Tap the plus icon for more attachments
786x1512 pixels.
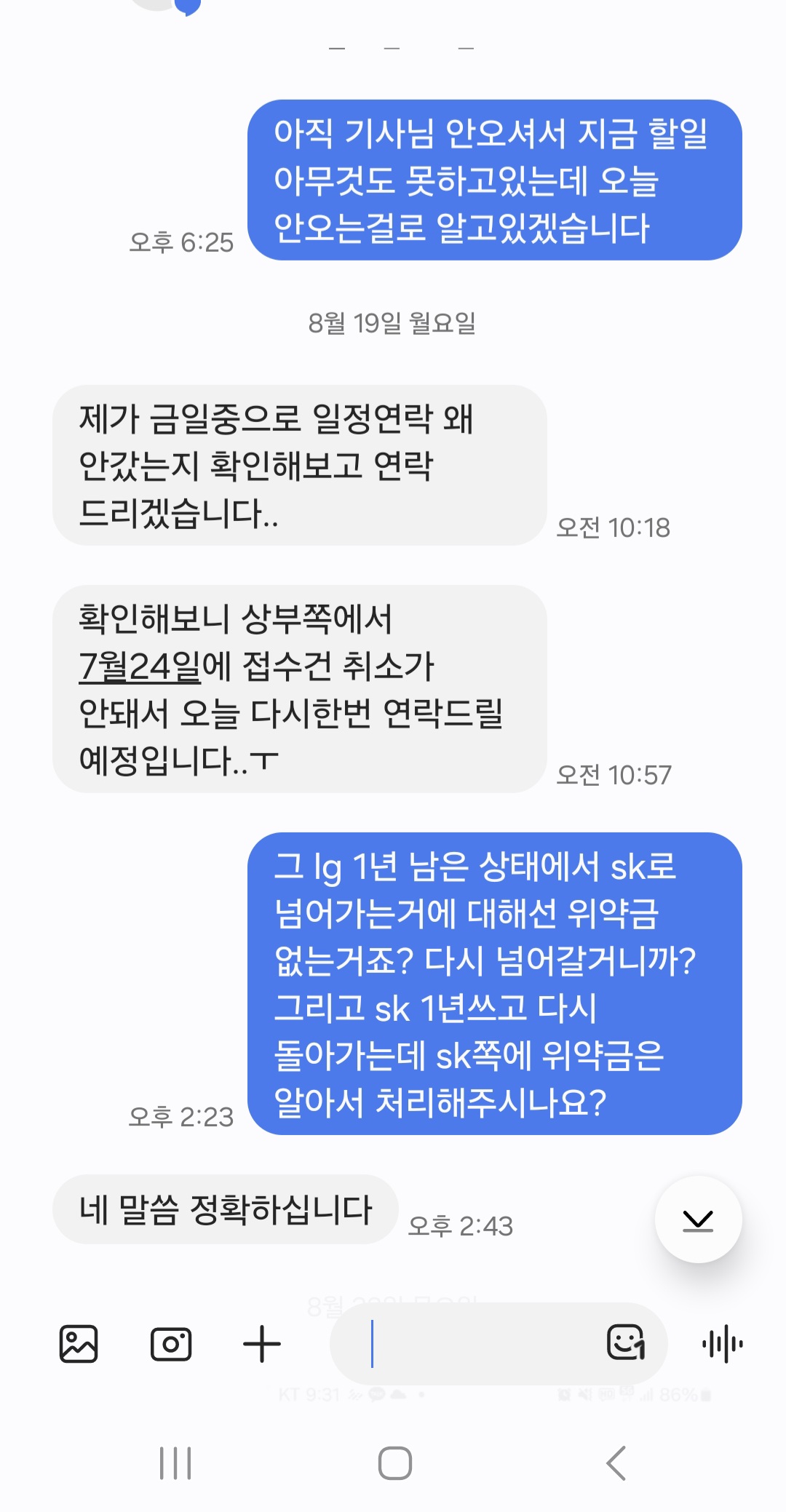click(x=262, y=1343)
